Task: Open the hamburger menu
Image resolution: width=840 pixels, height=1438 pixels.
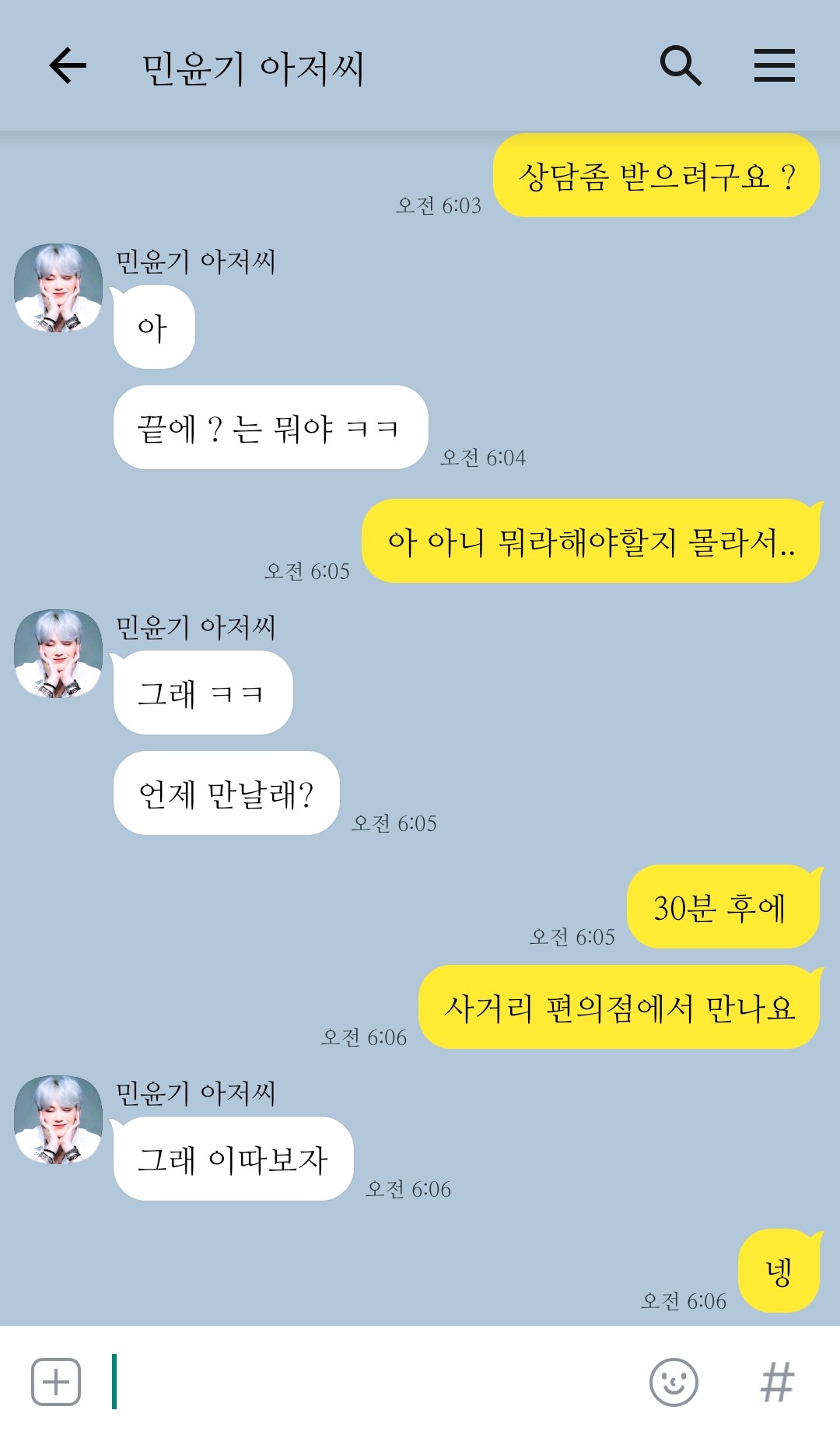Action: pyautogui.click(x=774, y=65)
